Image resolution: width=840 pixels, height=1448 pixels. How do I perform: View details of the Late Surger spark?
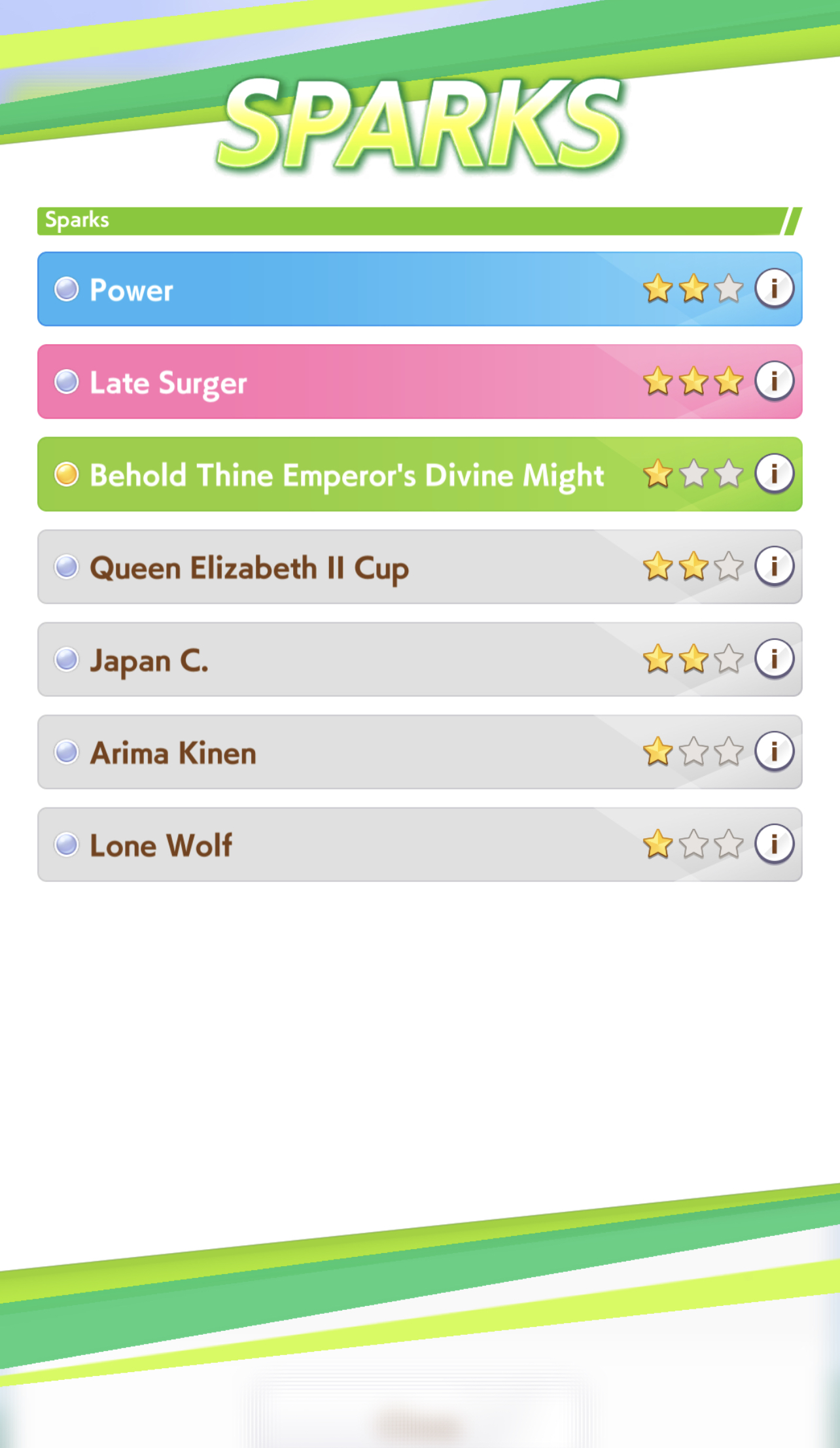774,381
